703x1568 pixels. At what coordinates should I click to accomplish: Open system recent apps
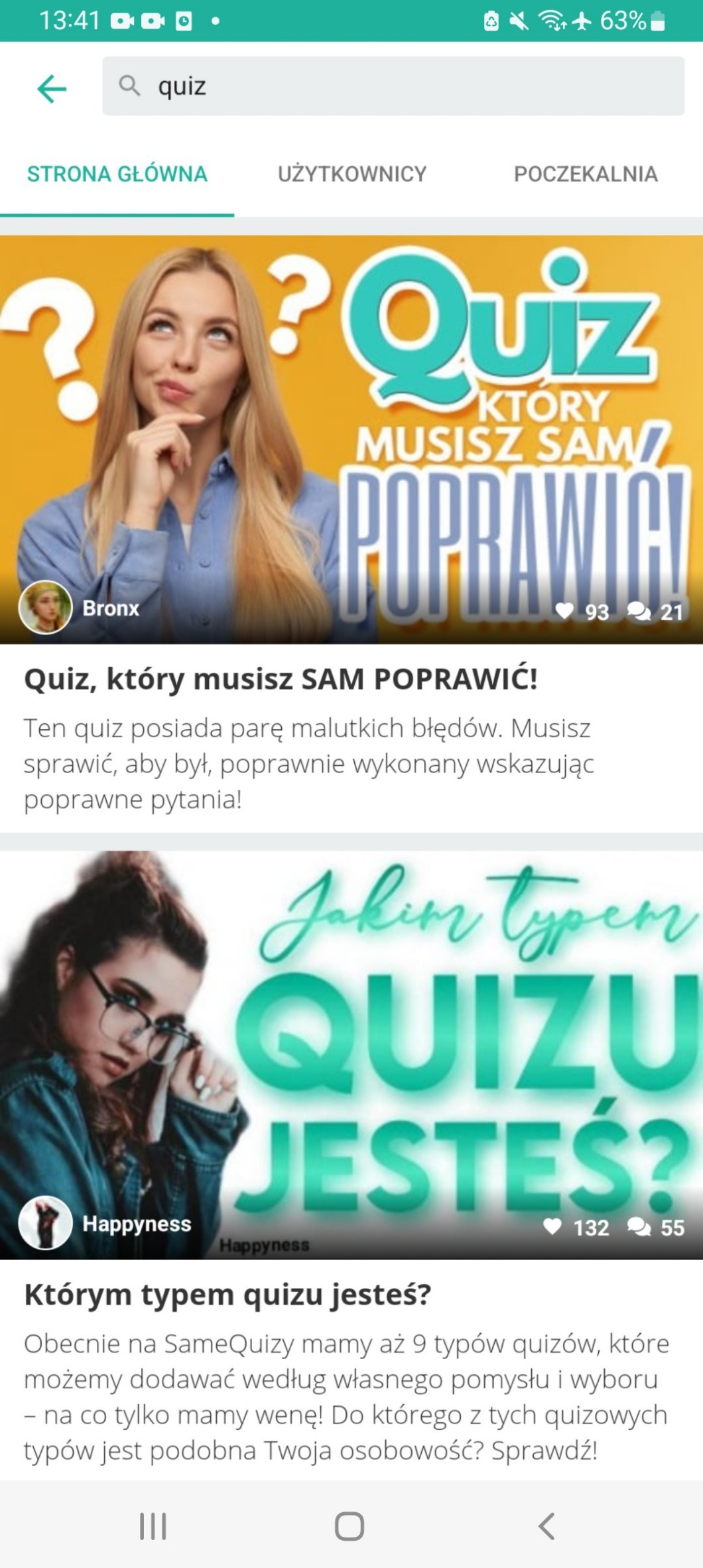(x=153, y=1526)
